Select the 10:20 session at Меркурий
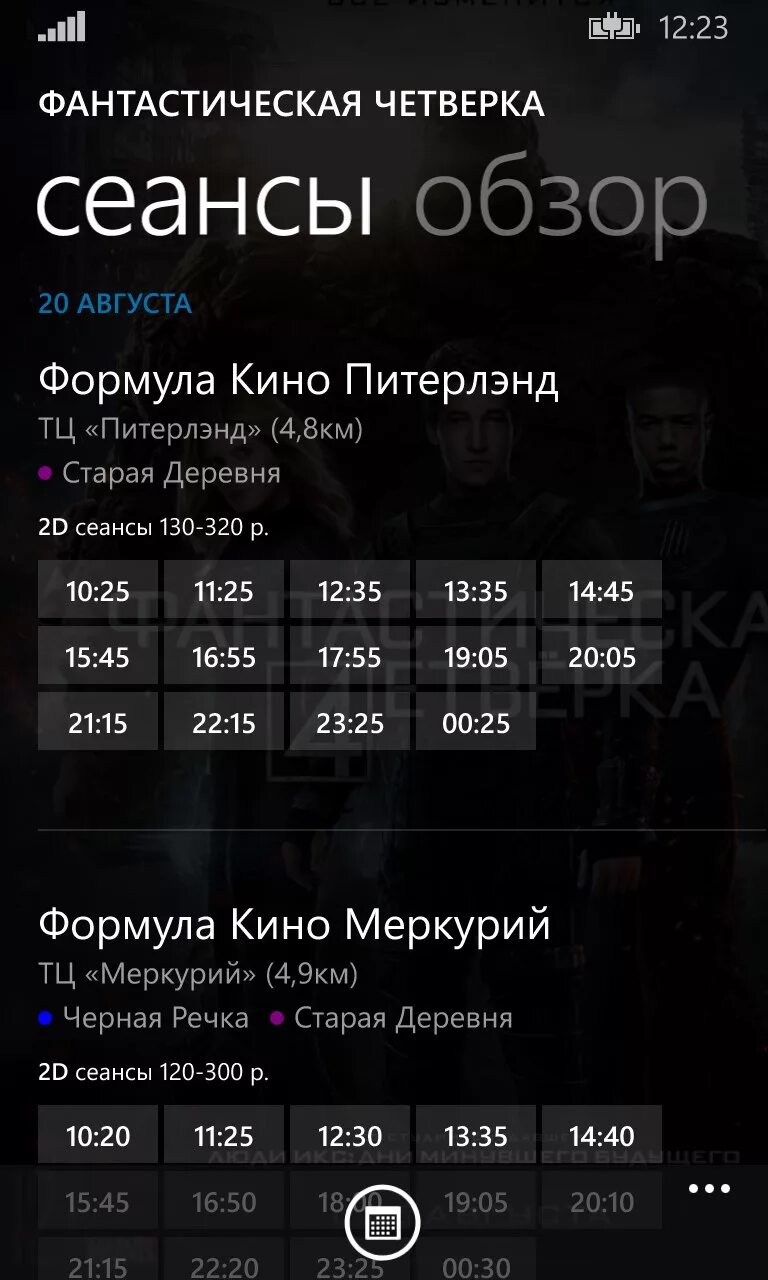The height and width of the screenshot is (1280, 768). pos(98,1135)
